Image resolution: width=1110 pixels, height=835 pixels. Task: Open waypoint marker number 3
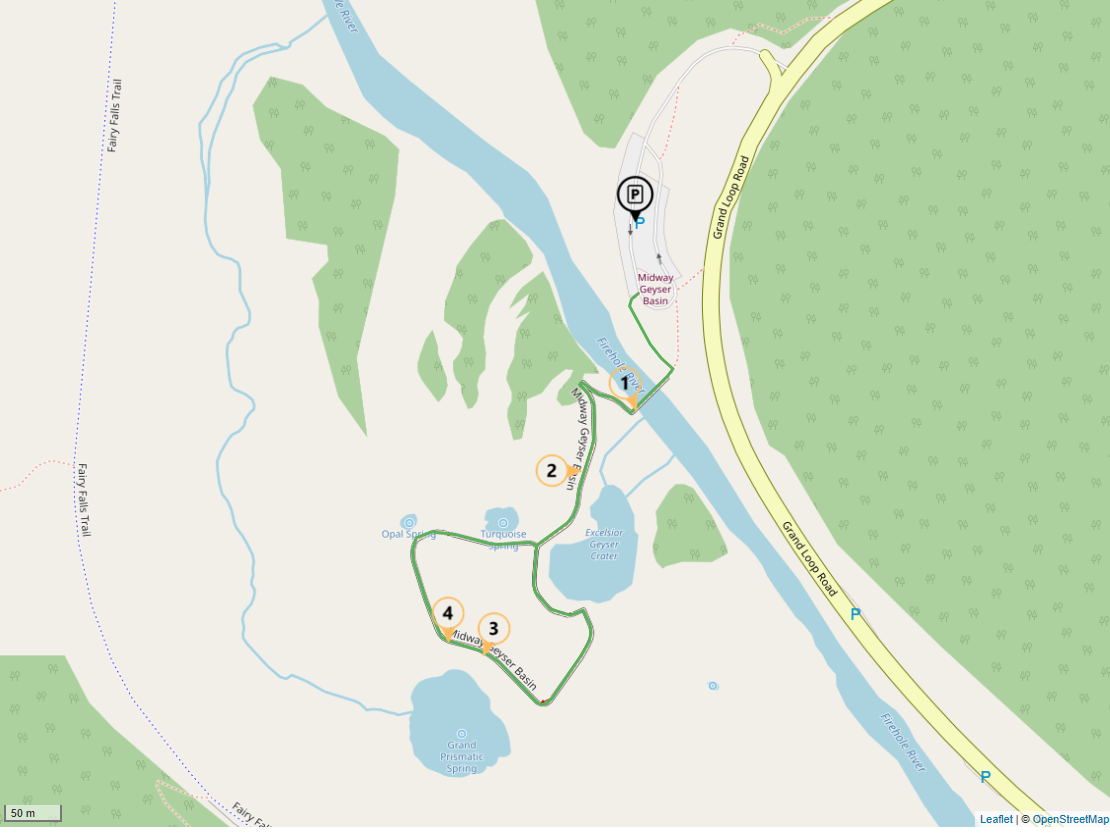click(493, 628)
